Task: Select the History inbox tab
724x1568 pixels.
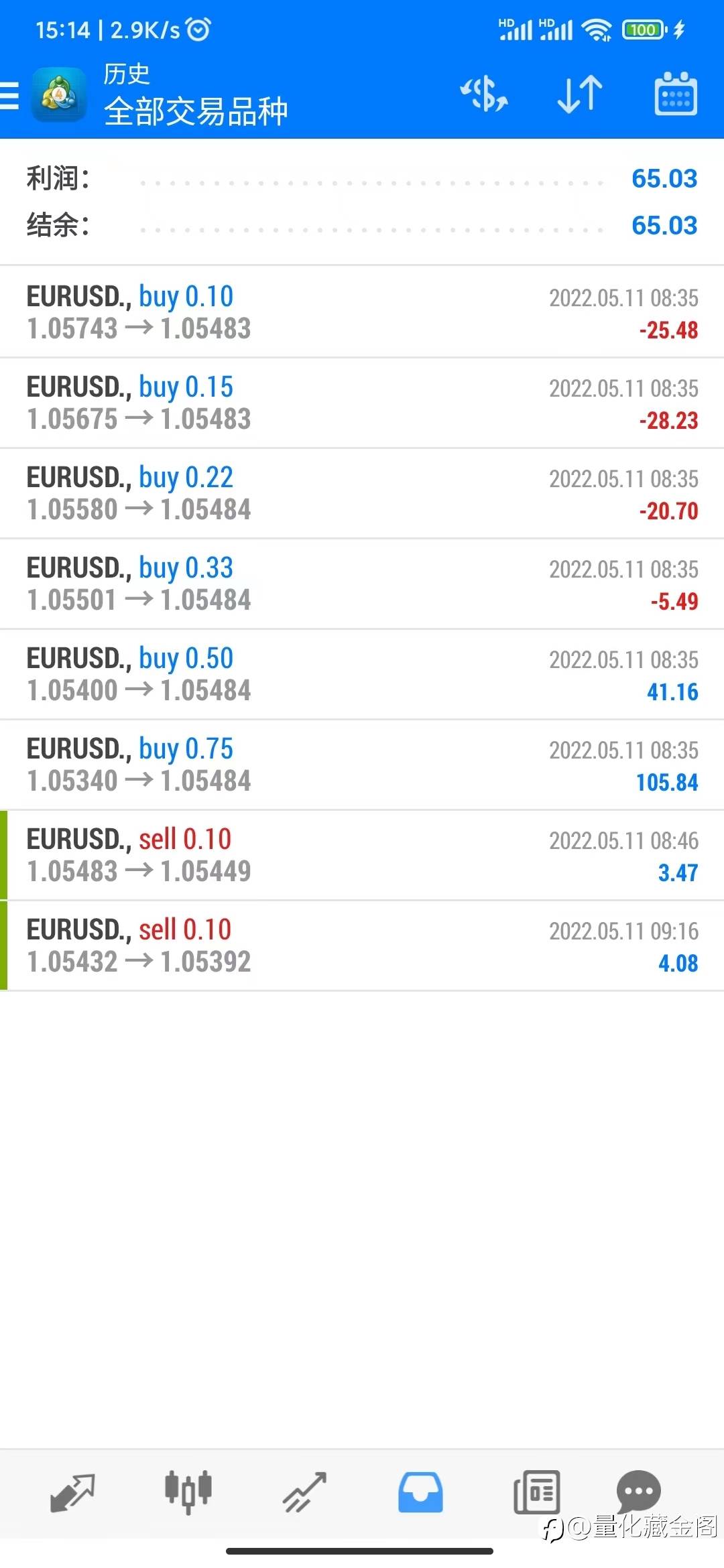Action: pos(420,1493)
